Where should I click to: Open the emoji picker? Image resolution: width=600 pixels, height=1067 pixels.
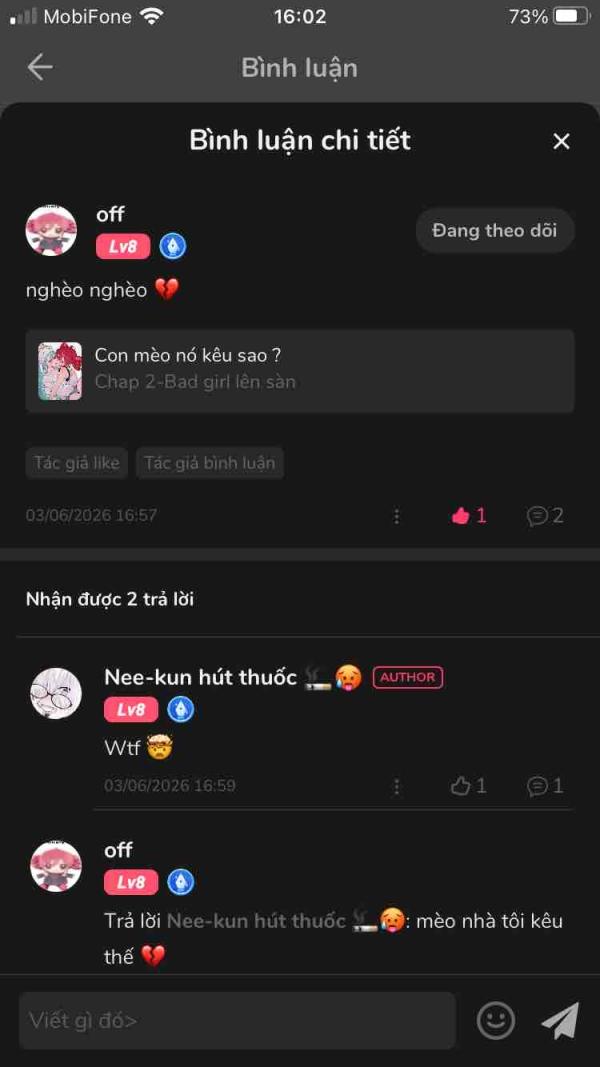496,1020
